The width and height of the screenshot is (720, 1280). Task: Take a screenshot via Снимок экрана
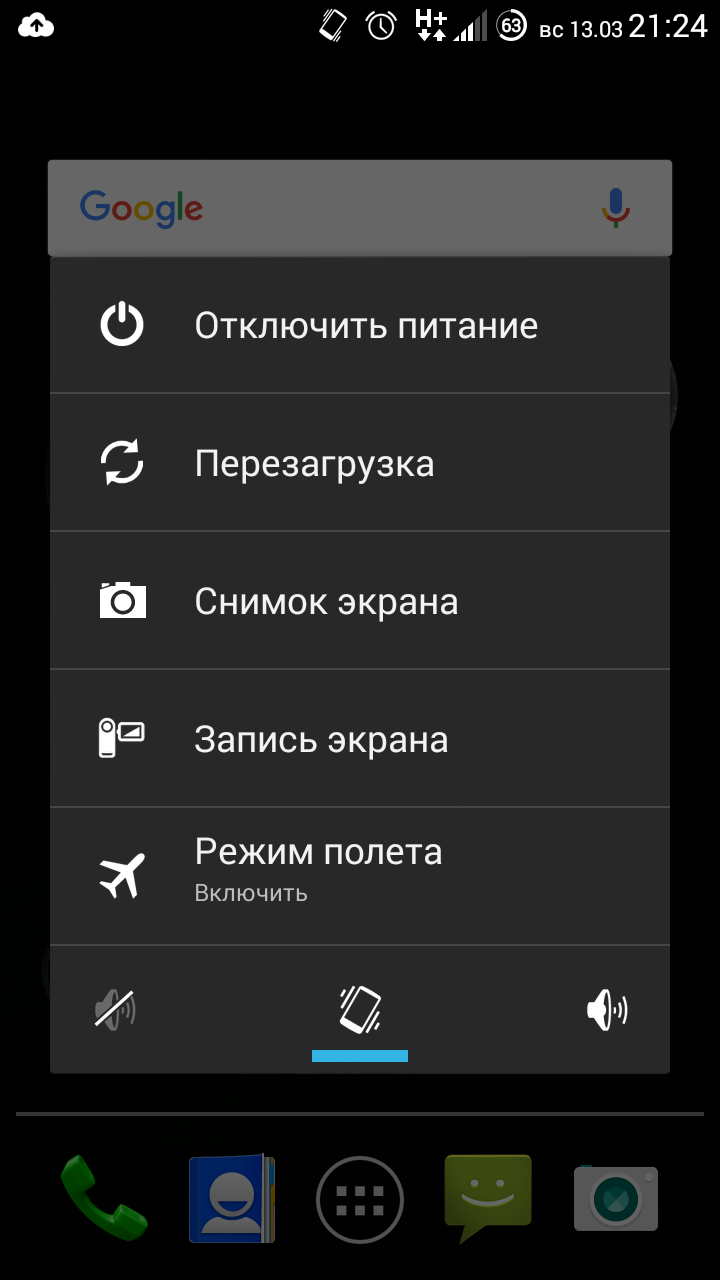(360, 601)
